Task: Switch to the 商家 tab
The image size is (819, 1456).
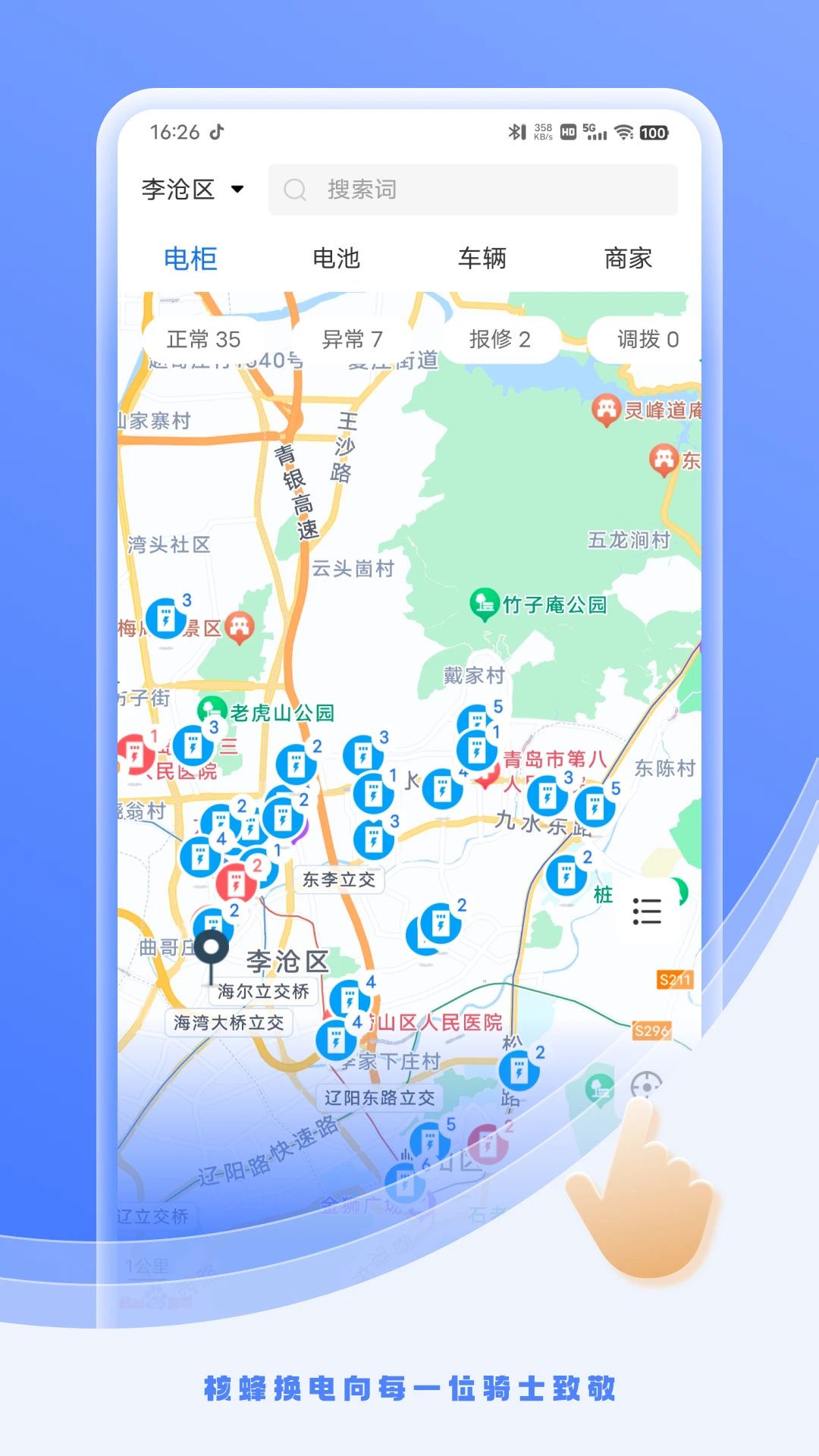Action: point(627,259)
